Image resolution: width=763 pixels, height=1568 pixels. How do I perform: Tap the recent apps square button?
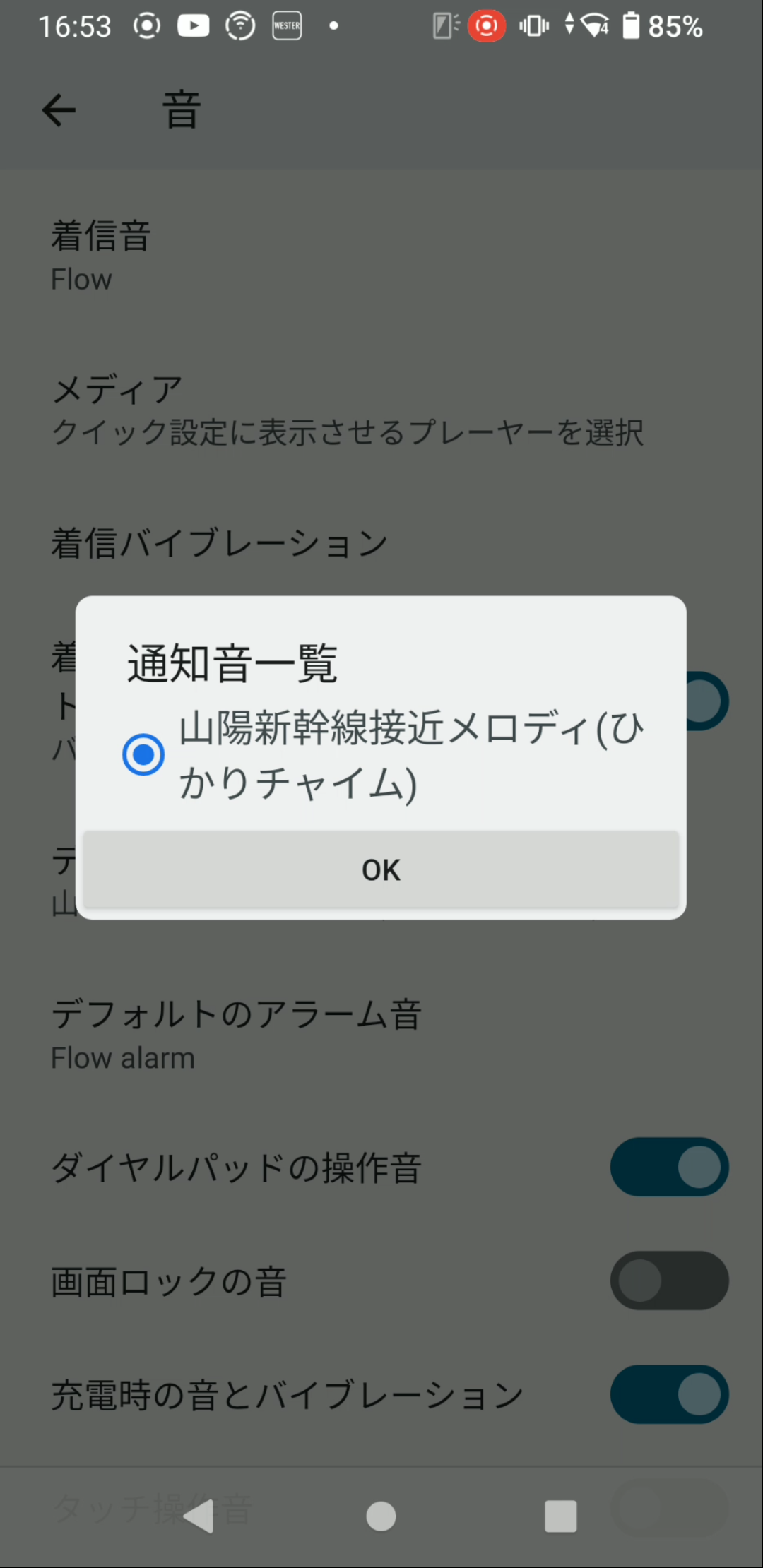pos(561,1515)
